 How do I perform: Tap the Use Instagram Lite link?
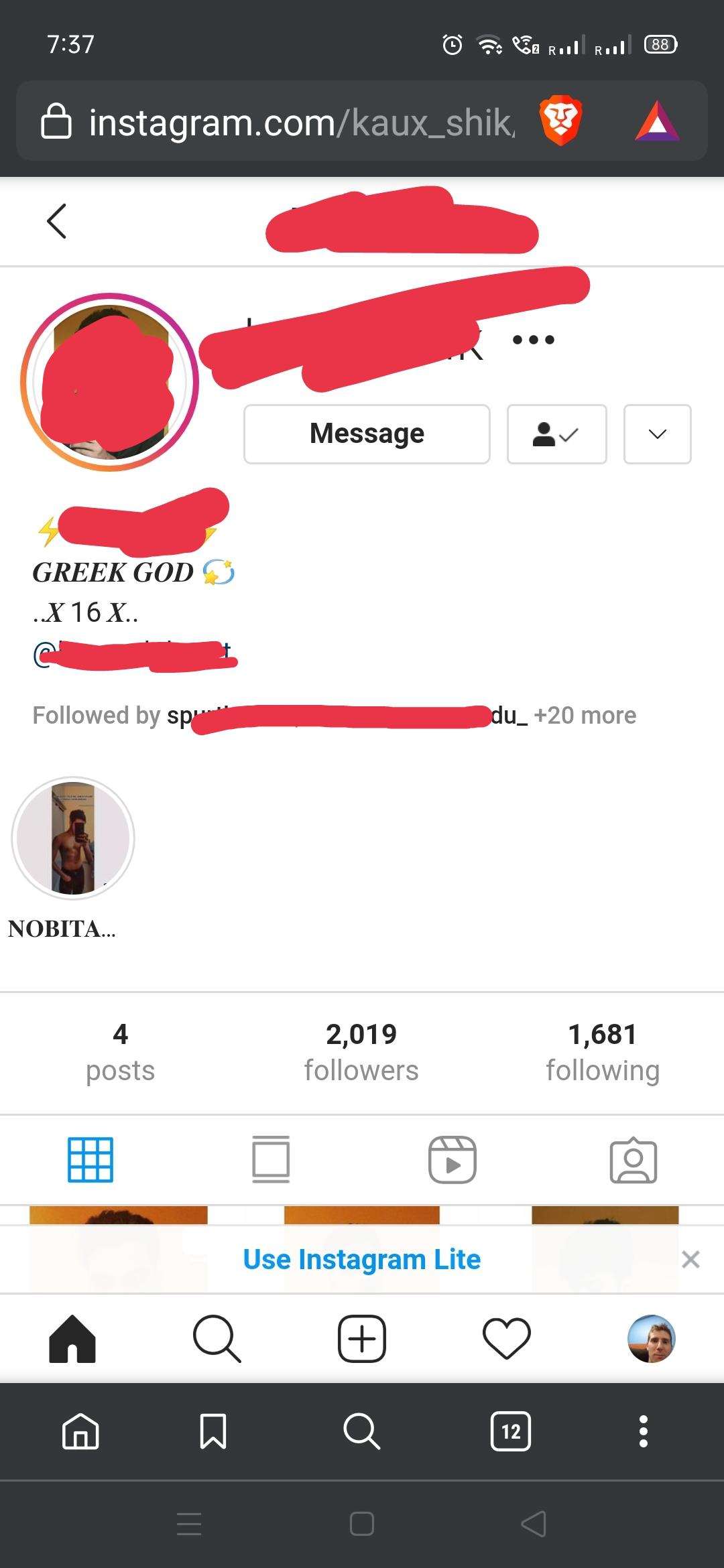pyautogui.click(x=362, y=1260)
